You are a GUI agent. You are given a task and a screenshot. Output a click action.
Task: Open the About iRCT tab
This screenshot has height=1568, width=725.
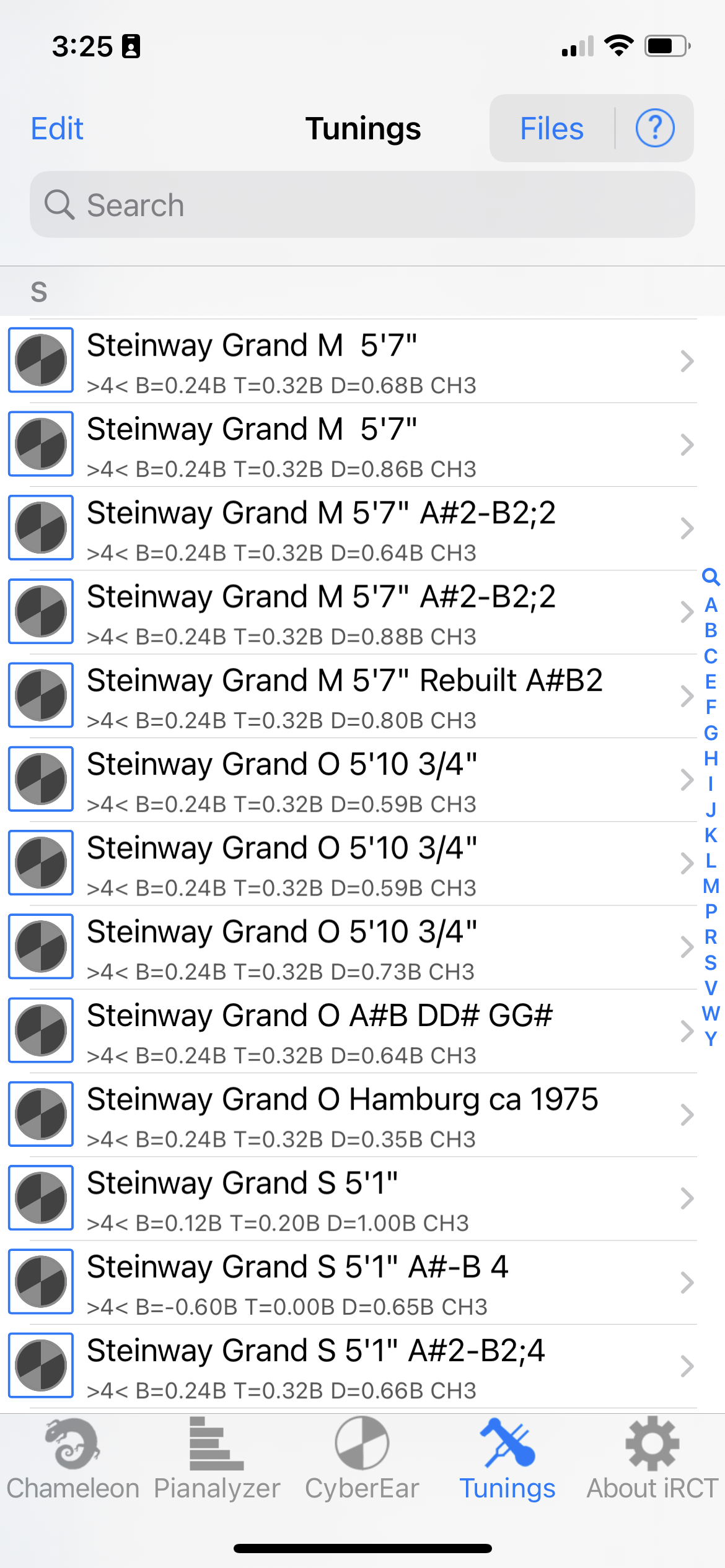click(652, 1460)
